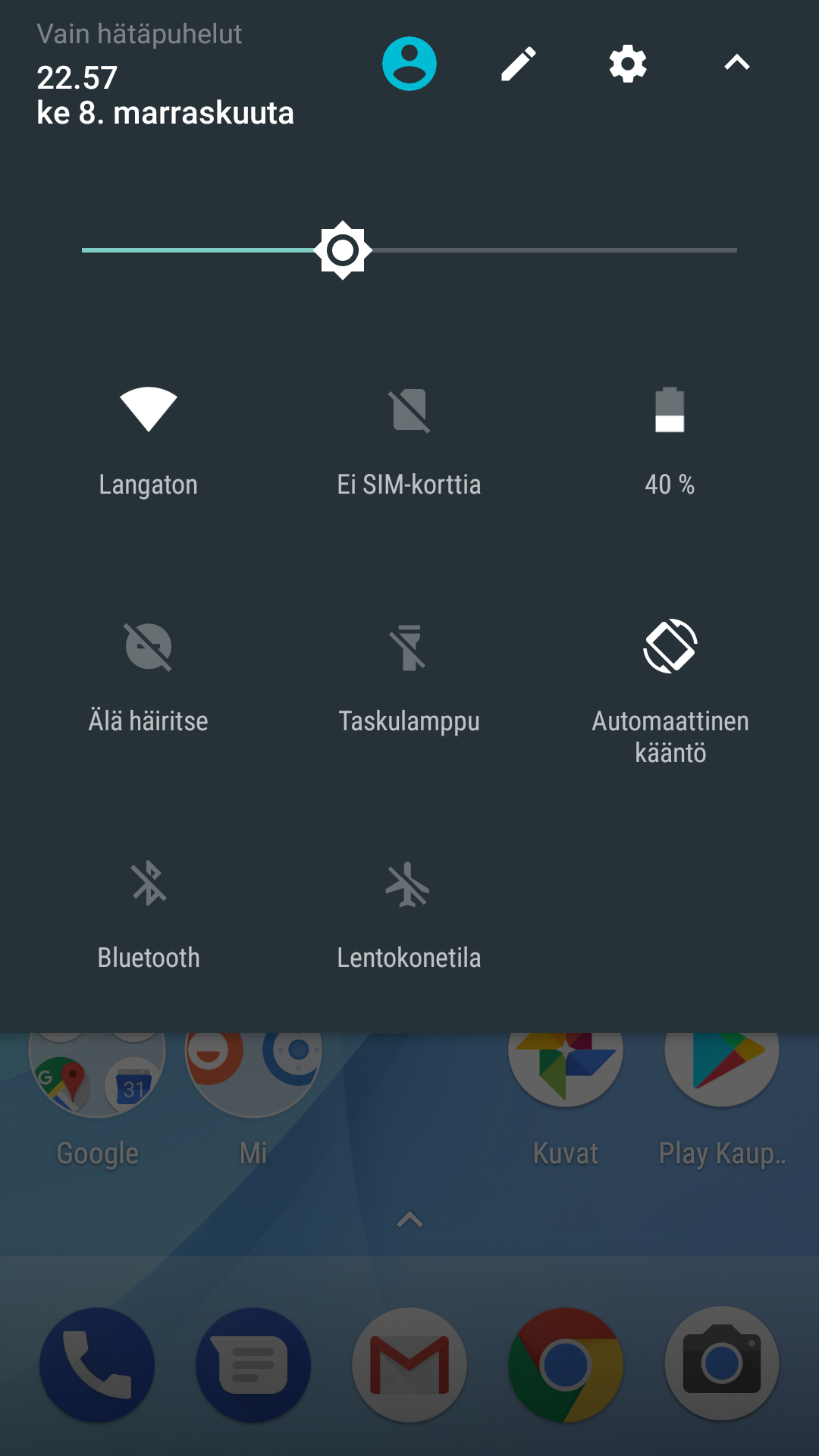Viewport: 819px width, 1456px height.
Task: Tap the brightness slider track
Action: [x=409, y=250]
